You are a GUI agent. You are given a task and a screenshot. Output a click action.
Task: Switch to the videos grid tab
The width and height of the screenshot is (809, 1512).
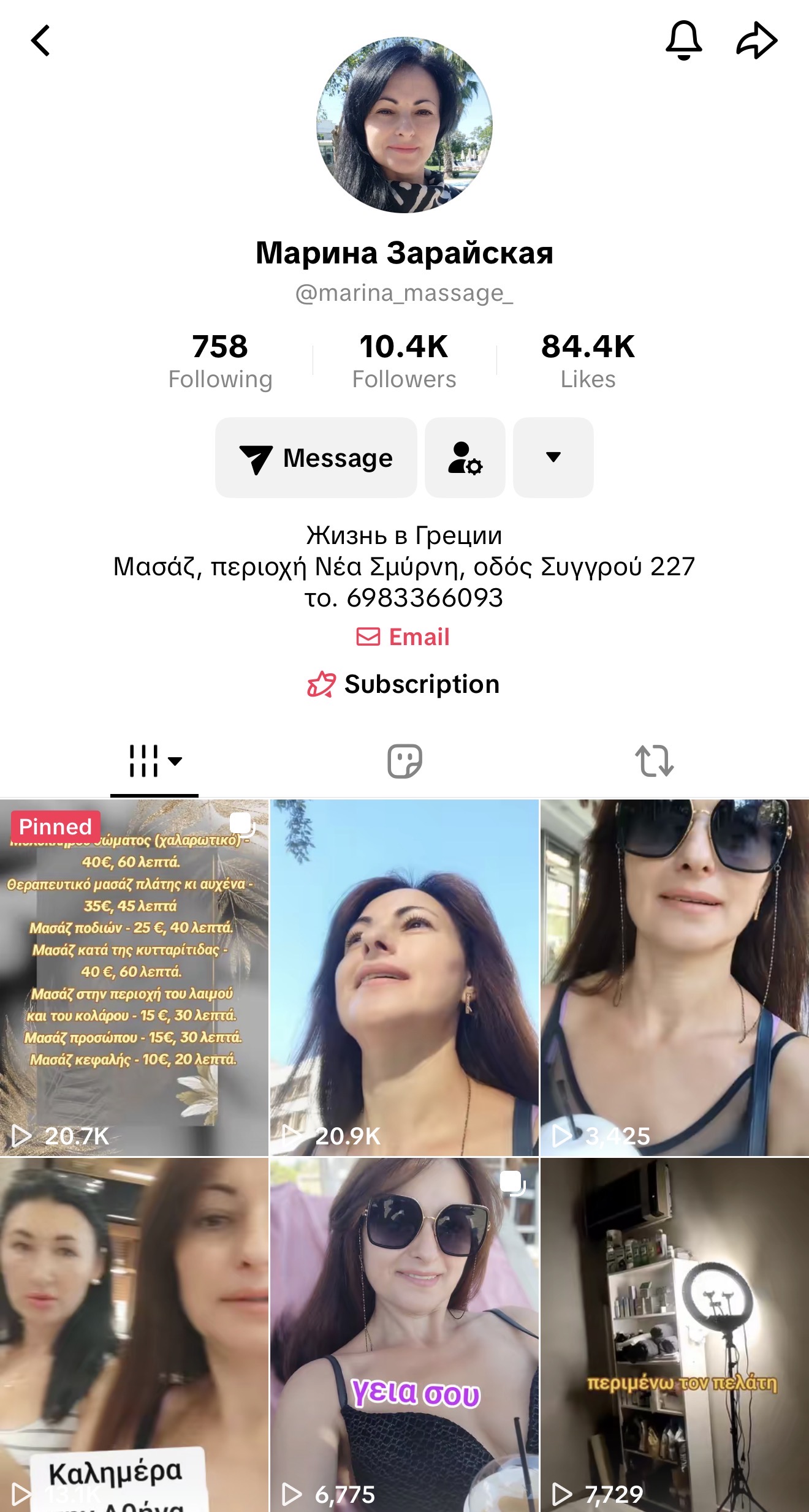coord(154,762)
